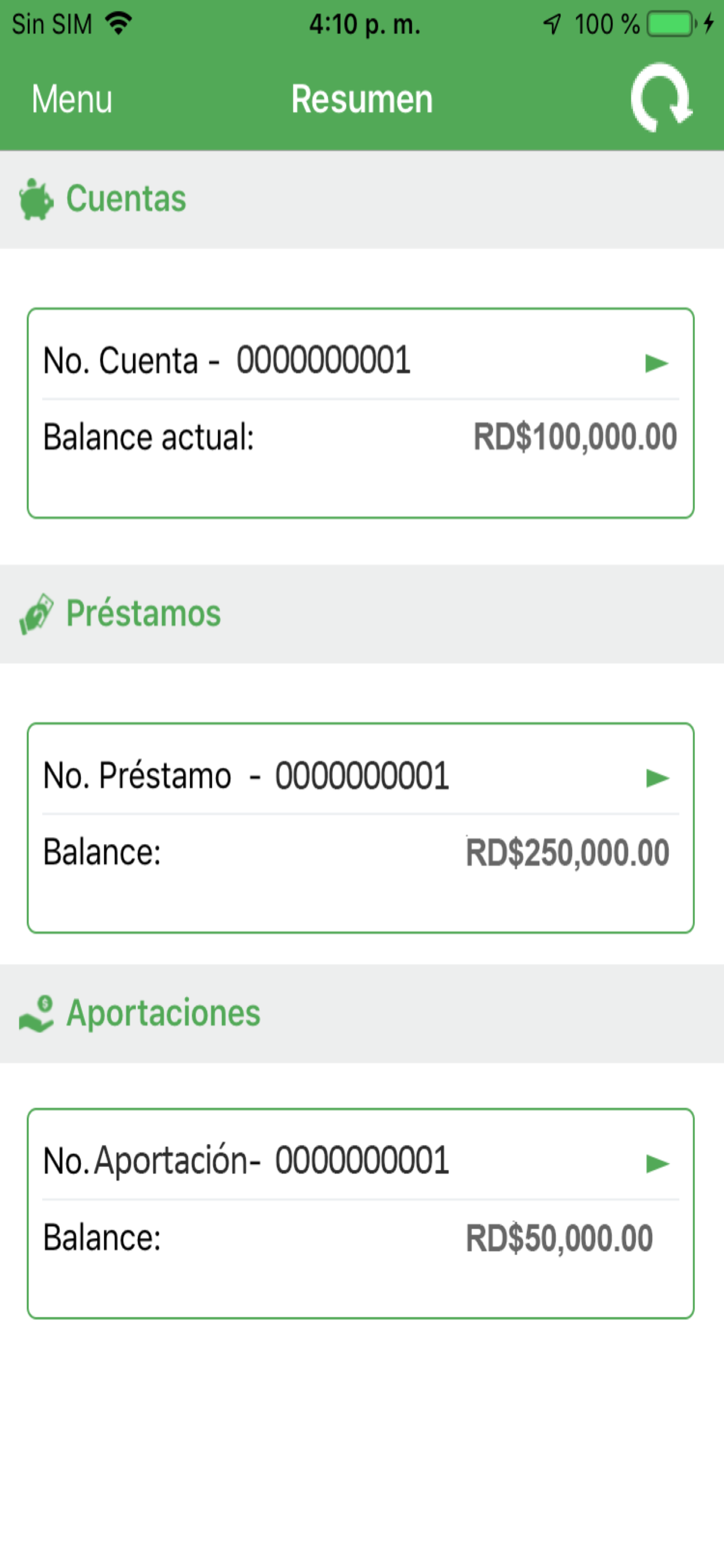Open the Menu drawer
Screen dimensions: 724x1568
[x=72, y=99]
